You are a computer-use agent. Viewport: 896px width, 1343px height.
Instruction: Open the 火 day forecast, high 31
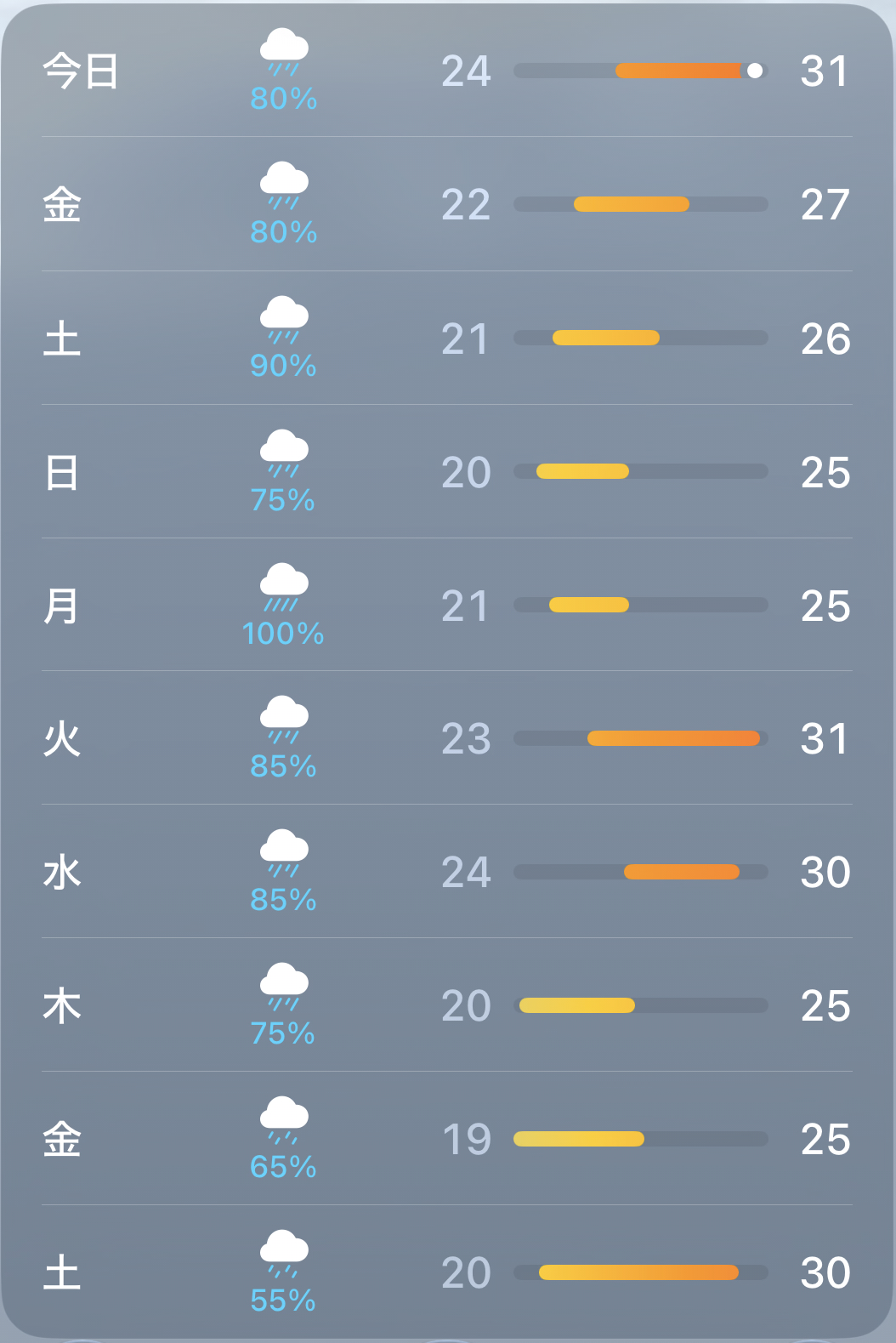(x=447, y=738)
